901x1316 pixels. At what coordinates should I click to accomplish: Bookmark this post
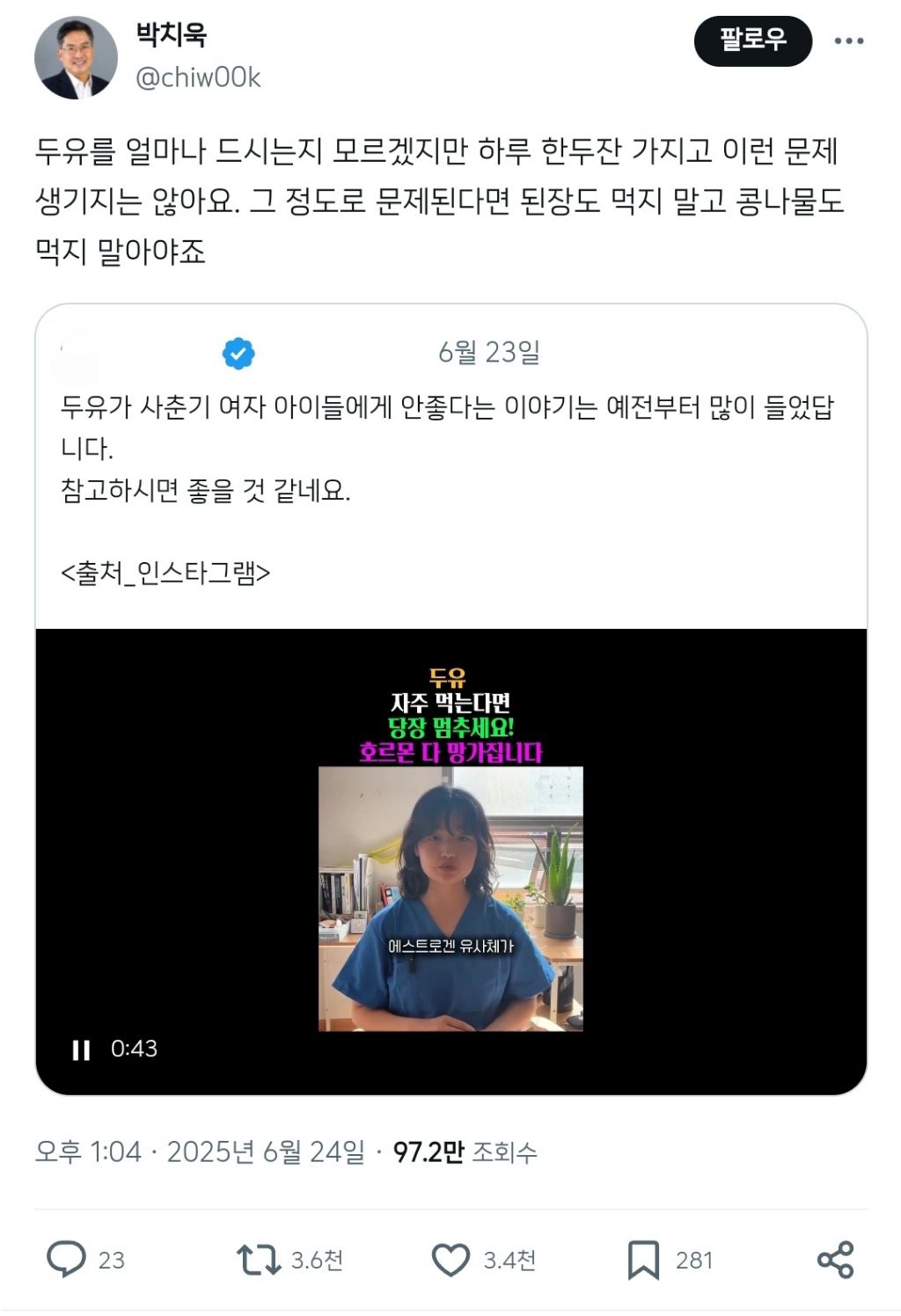[643, 1260]
